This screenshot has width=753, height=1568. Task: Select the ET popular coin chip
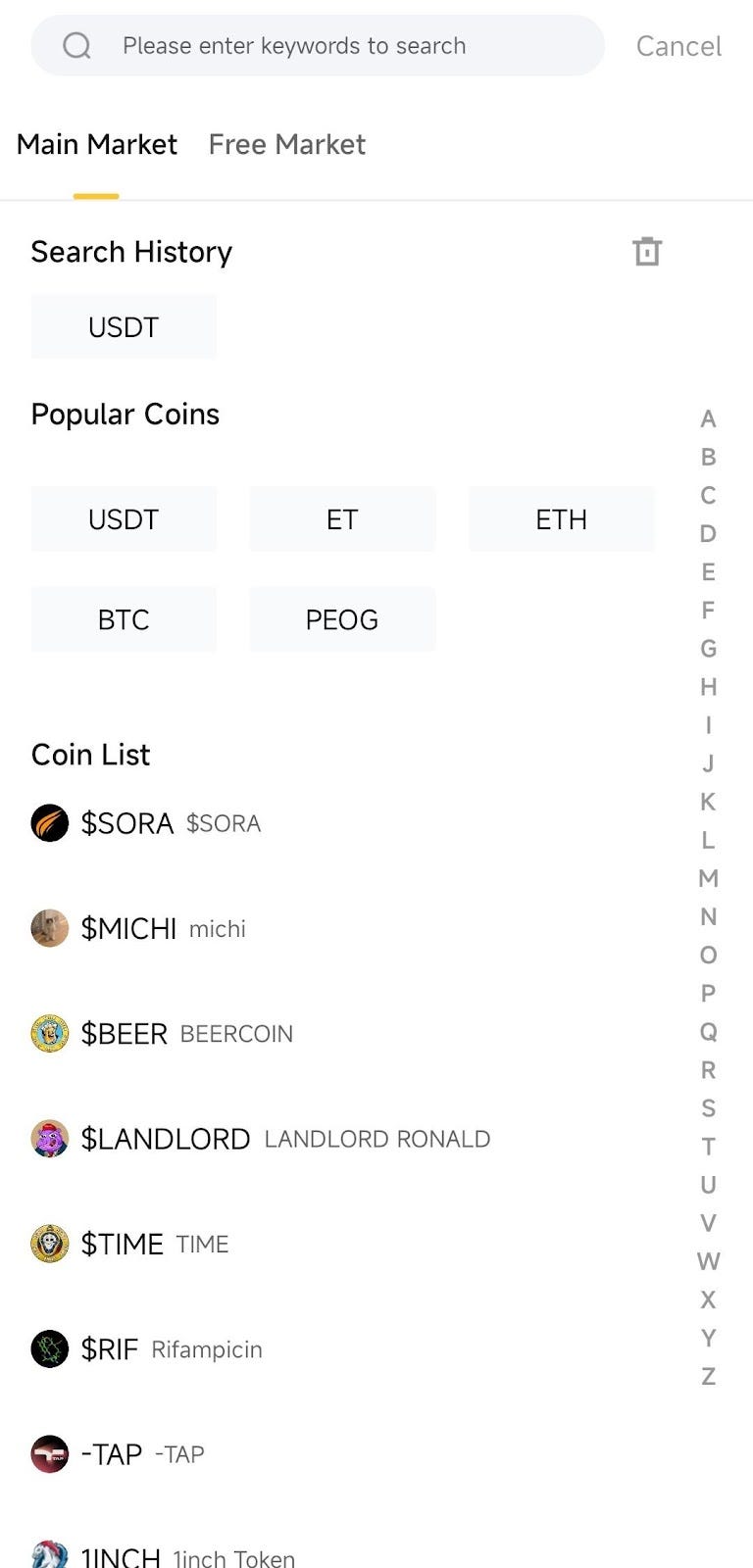tap(342, 519)
